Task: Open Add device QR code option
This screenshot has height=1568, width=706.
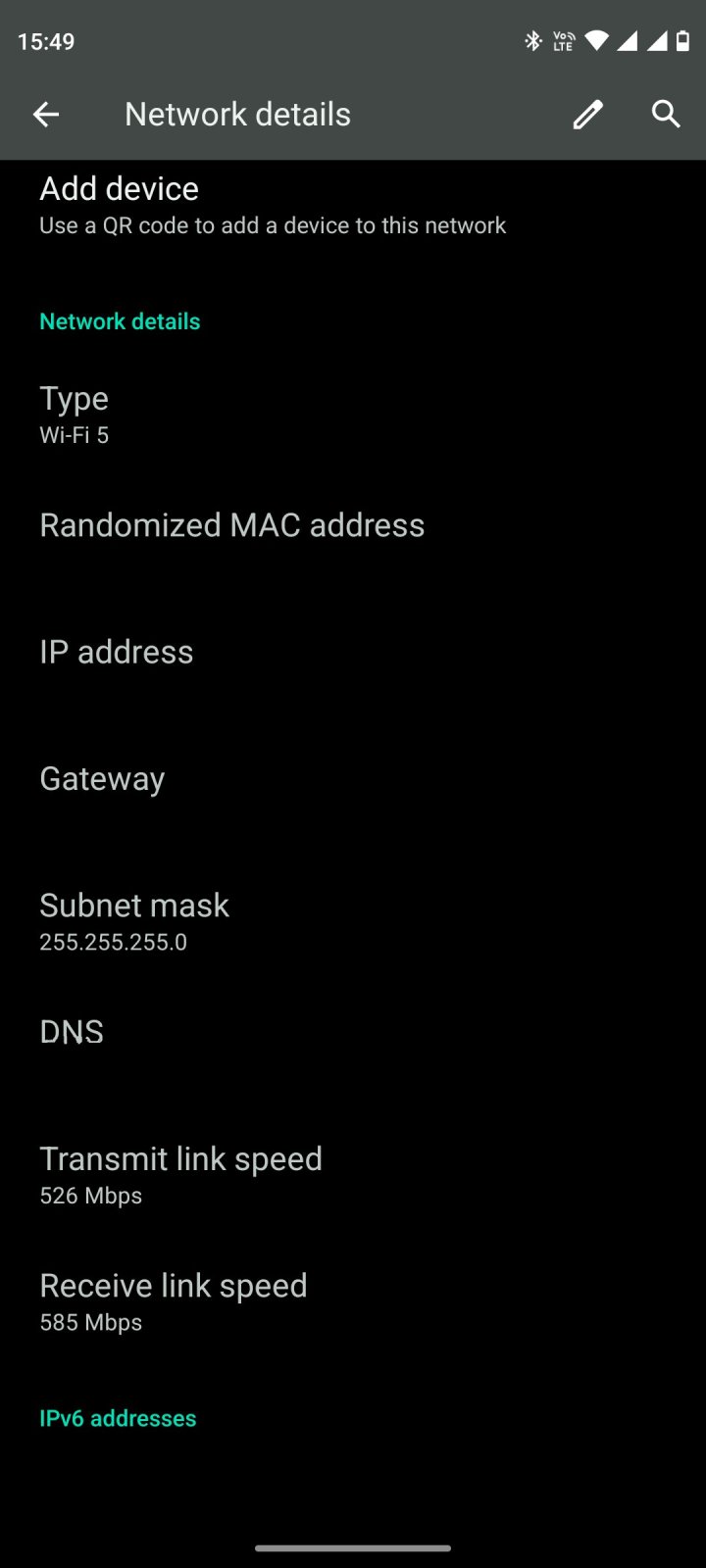Action: point(273,205)
